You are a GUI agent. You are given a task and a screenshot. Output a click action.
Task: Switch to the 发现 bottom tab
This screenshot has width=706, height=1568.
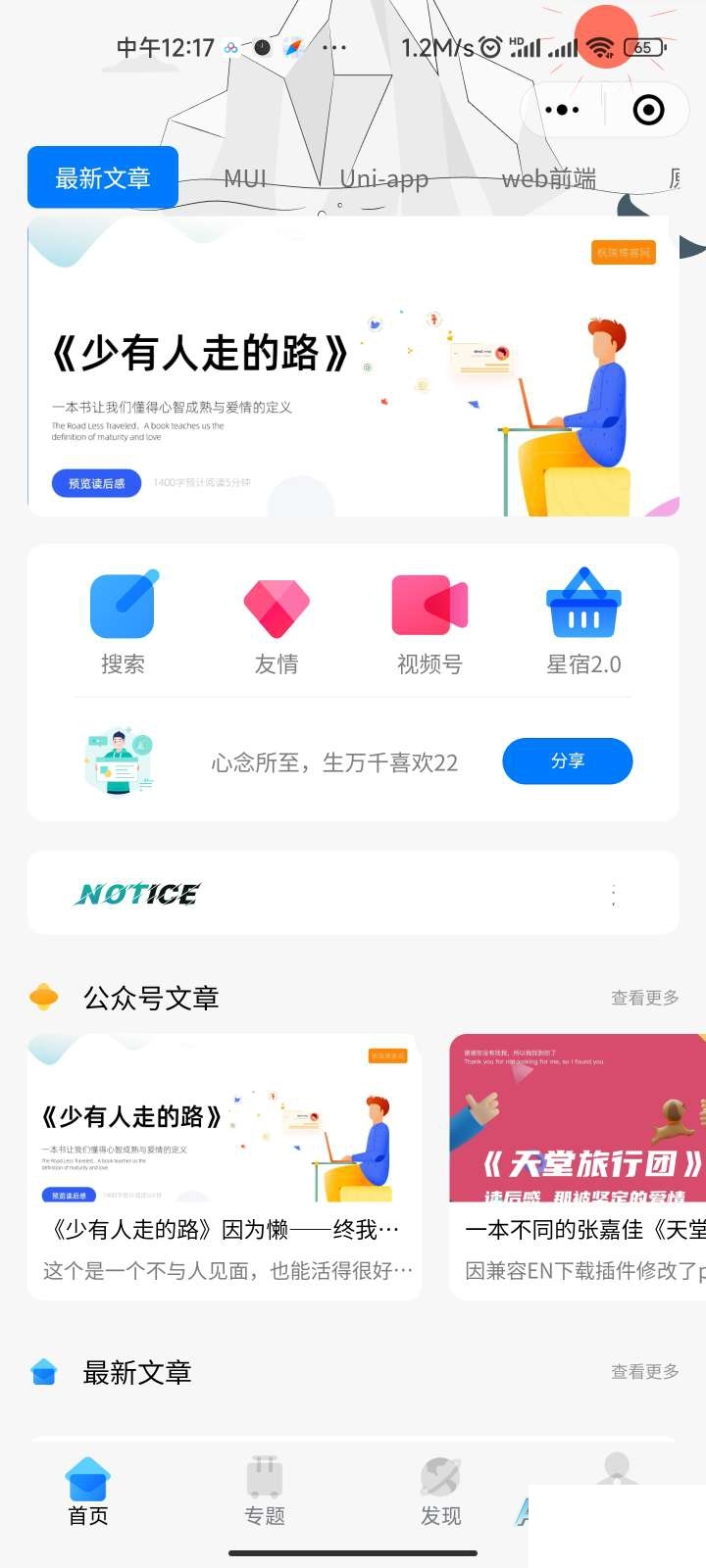(x=441, y=1492)
